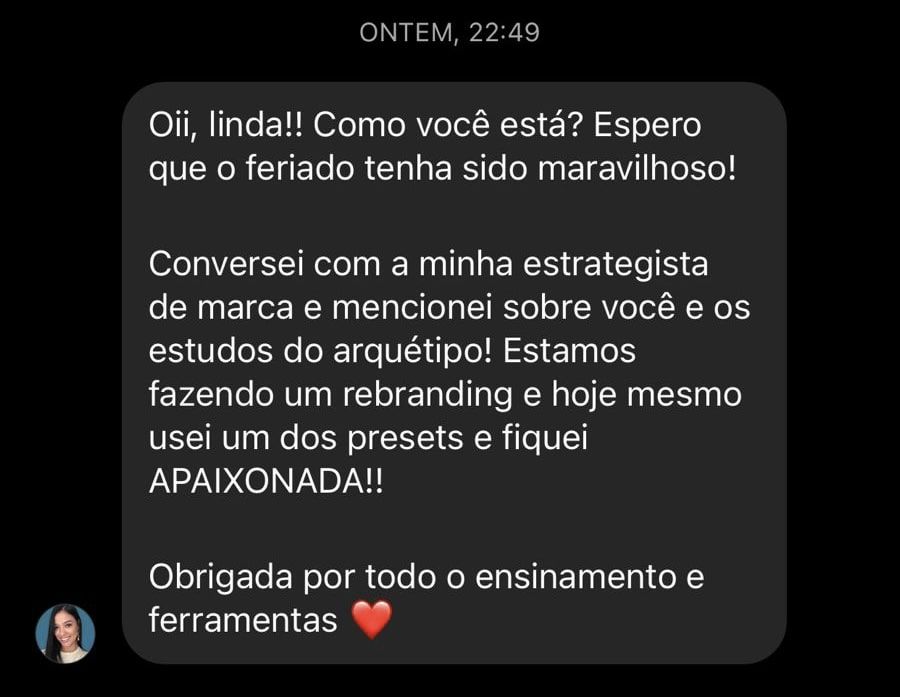Open the sender's profile picture beside the message
900x697 pixels.
[65, 633]
